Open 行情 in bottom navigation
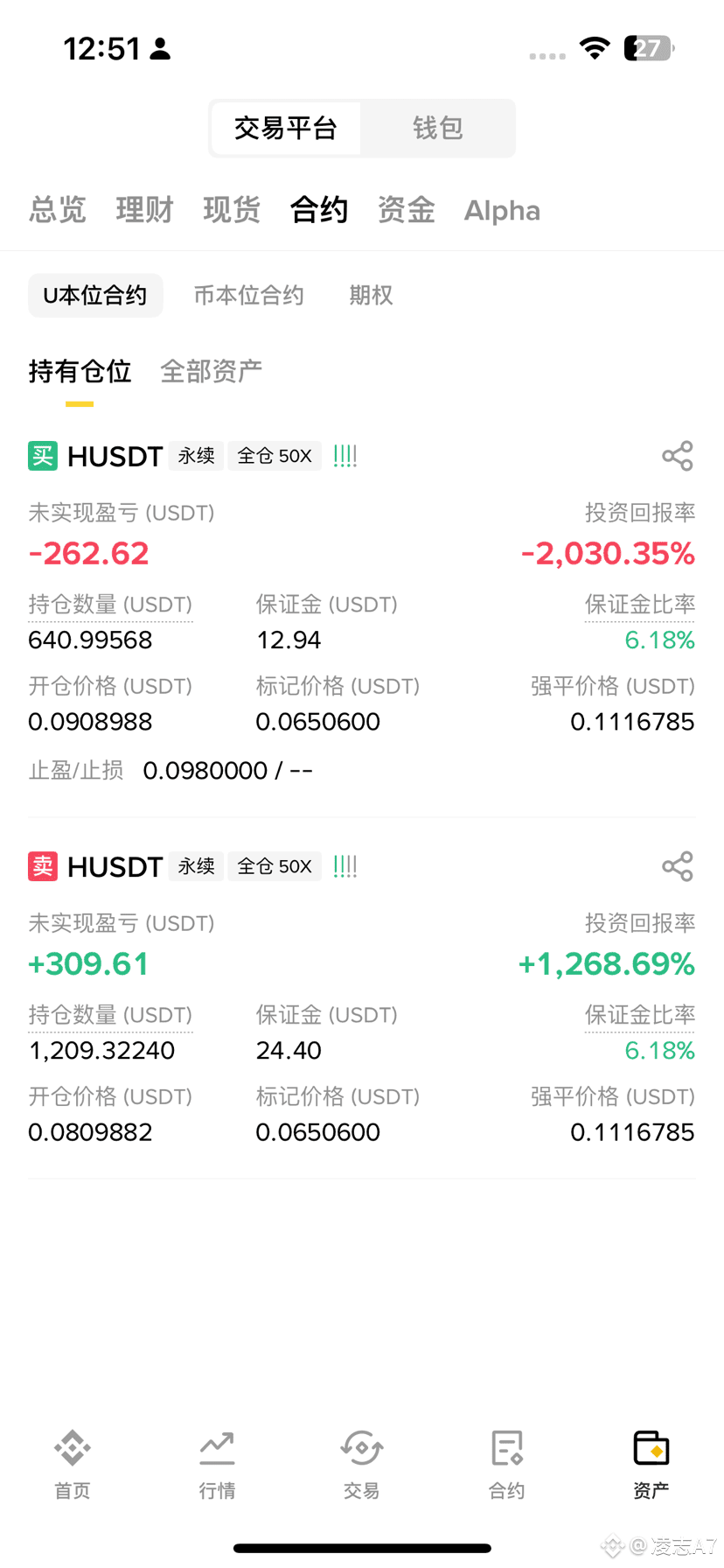Image resolution: width=724 pixels, height=1568 pixels. click(217, 1465)
